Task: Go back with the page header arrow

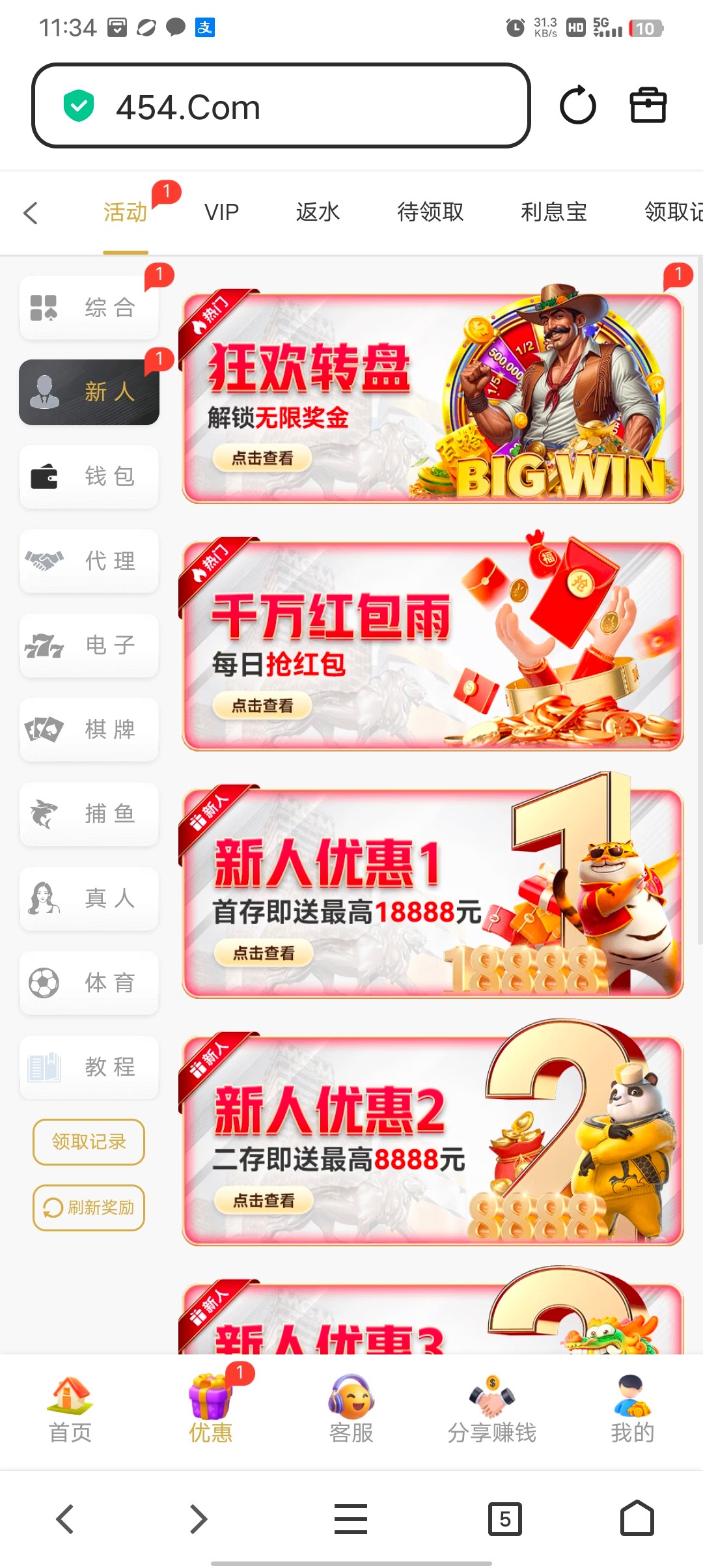Action: [x=31, y=213]
